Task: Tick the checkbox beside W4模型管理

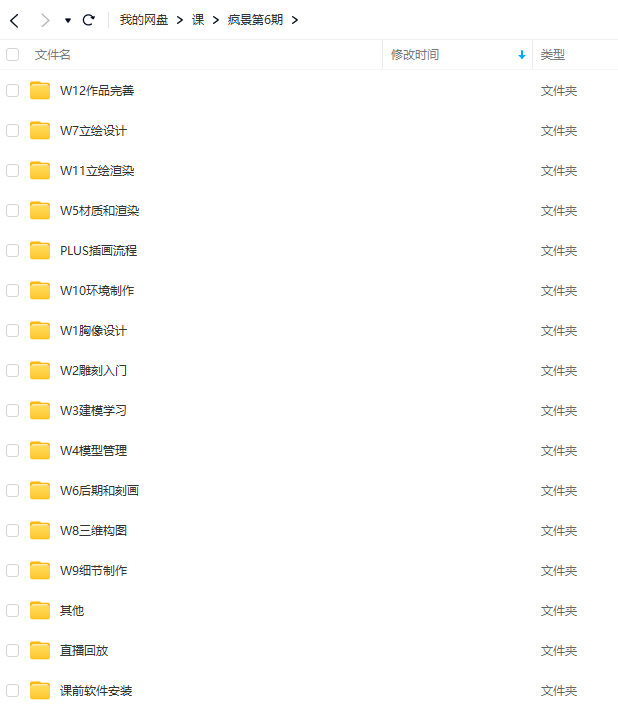Action: click(12, 451)
